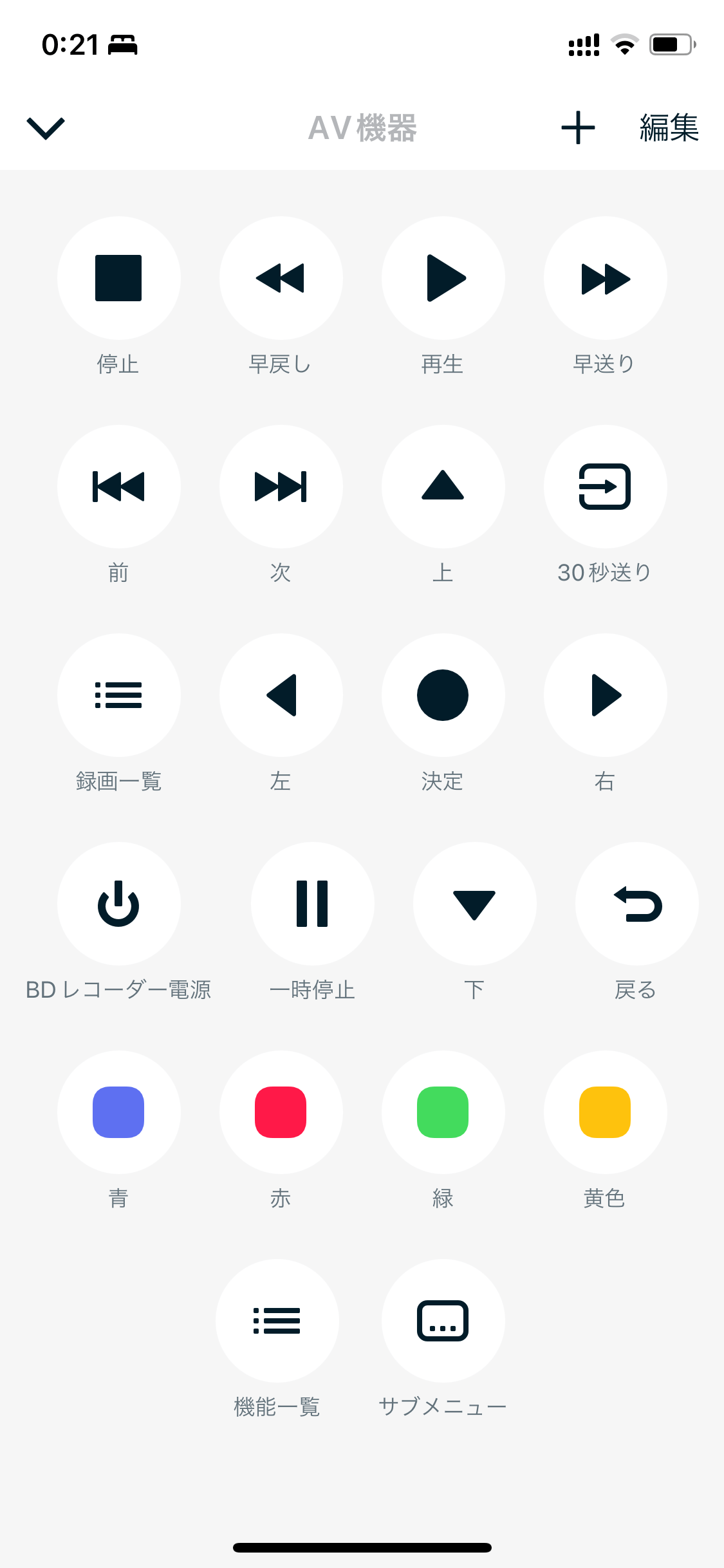Open 編集 edit mode

669,127
